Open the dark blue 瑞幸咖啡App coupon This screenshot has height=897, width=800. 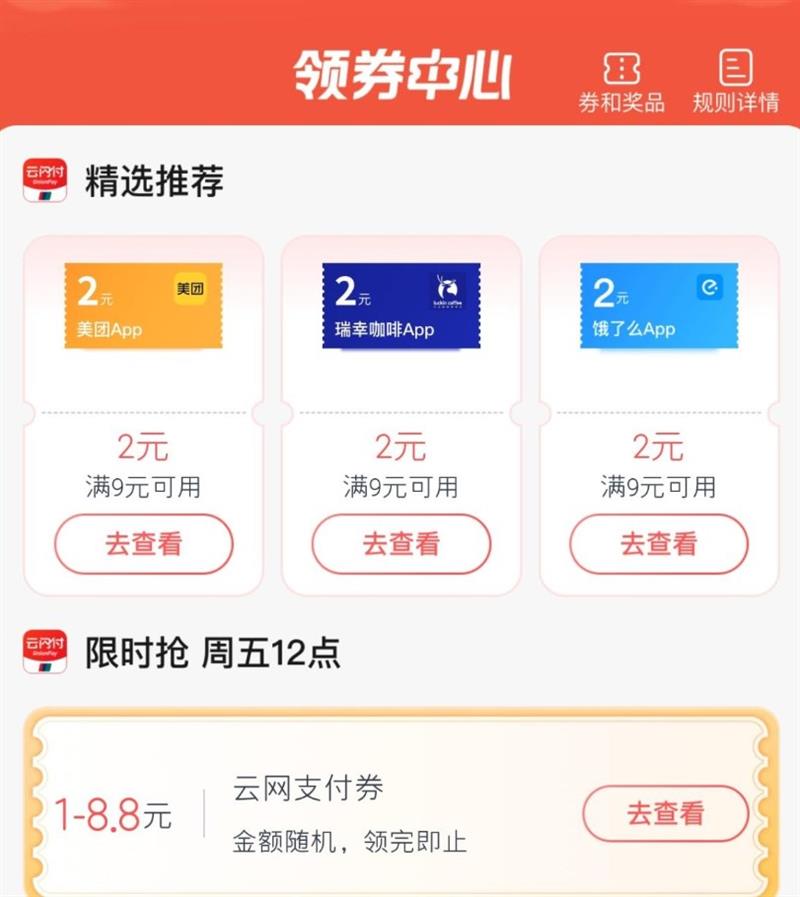[x=401, y=305]
